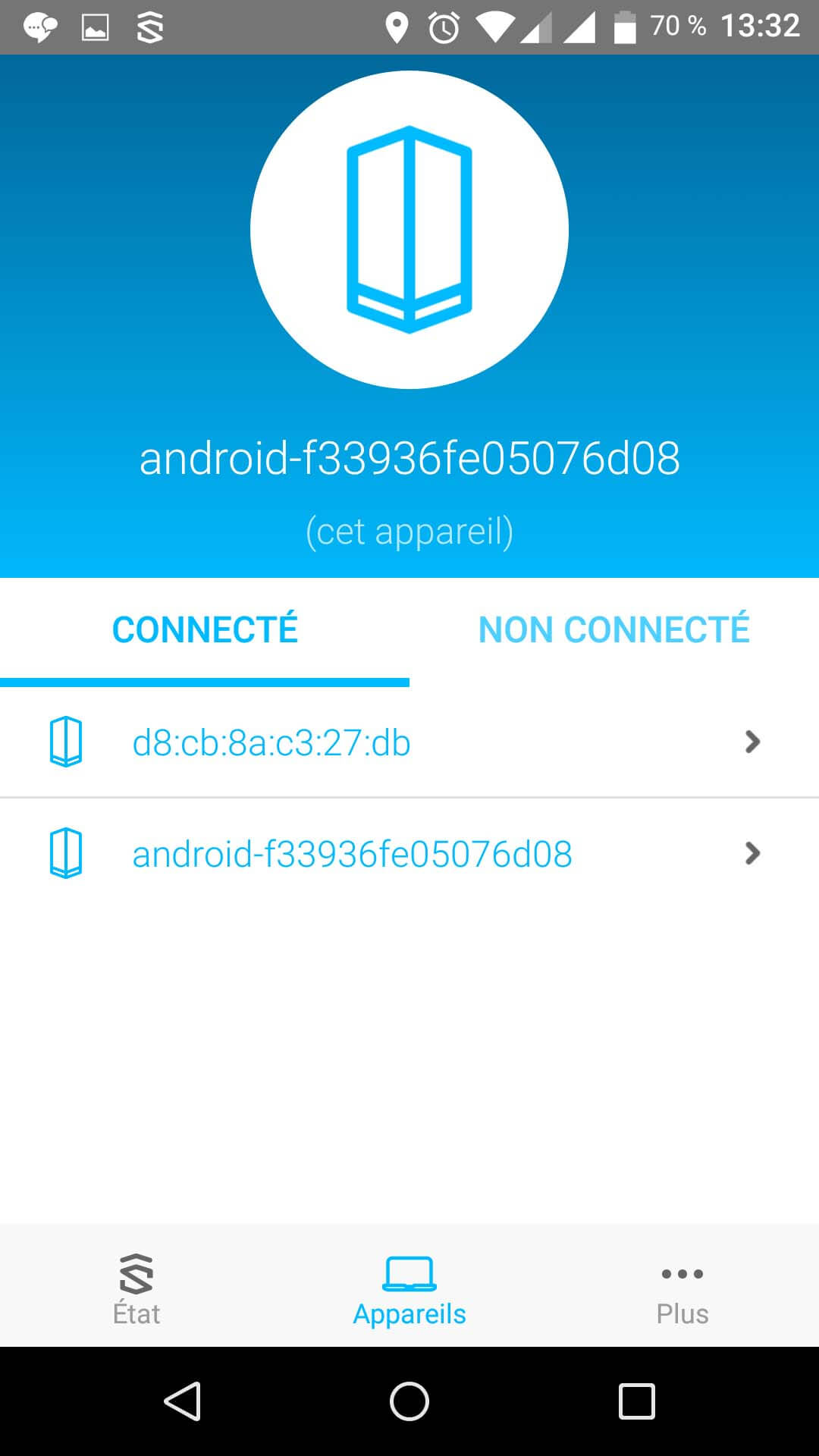Viewport: 819px width, 1456px height.
Task: Tap the system back button
Action: coord(183,1401)
